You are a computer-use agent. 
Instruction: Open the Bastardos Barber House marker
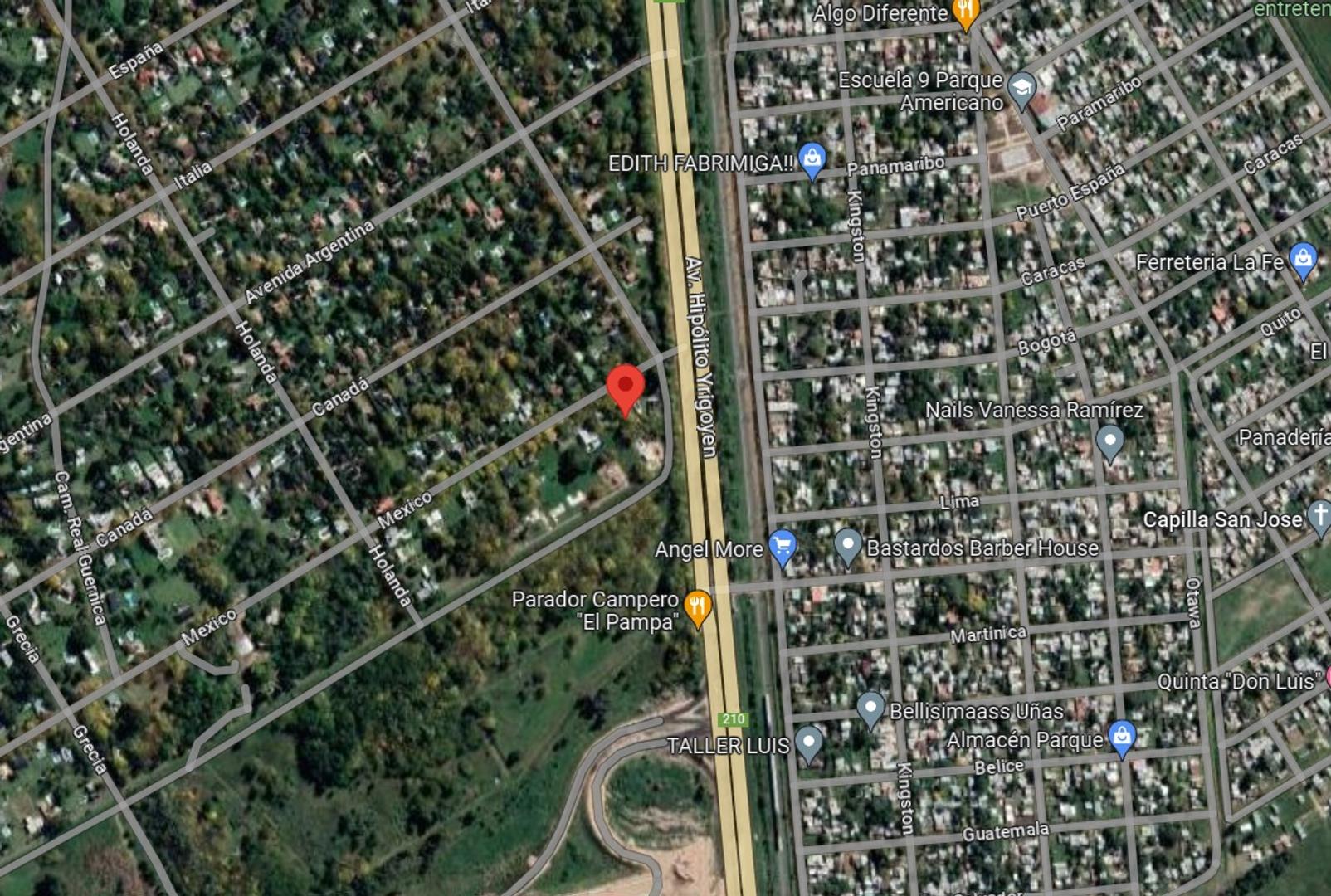tap(847, 544)
